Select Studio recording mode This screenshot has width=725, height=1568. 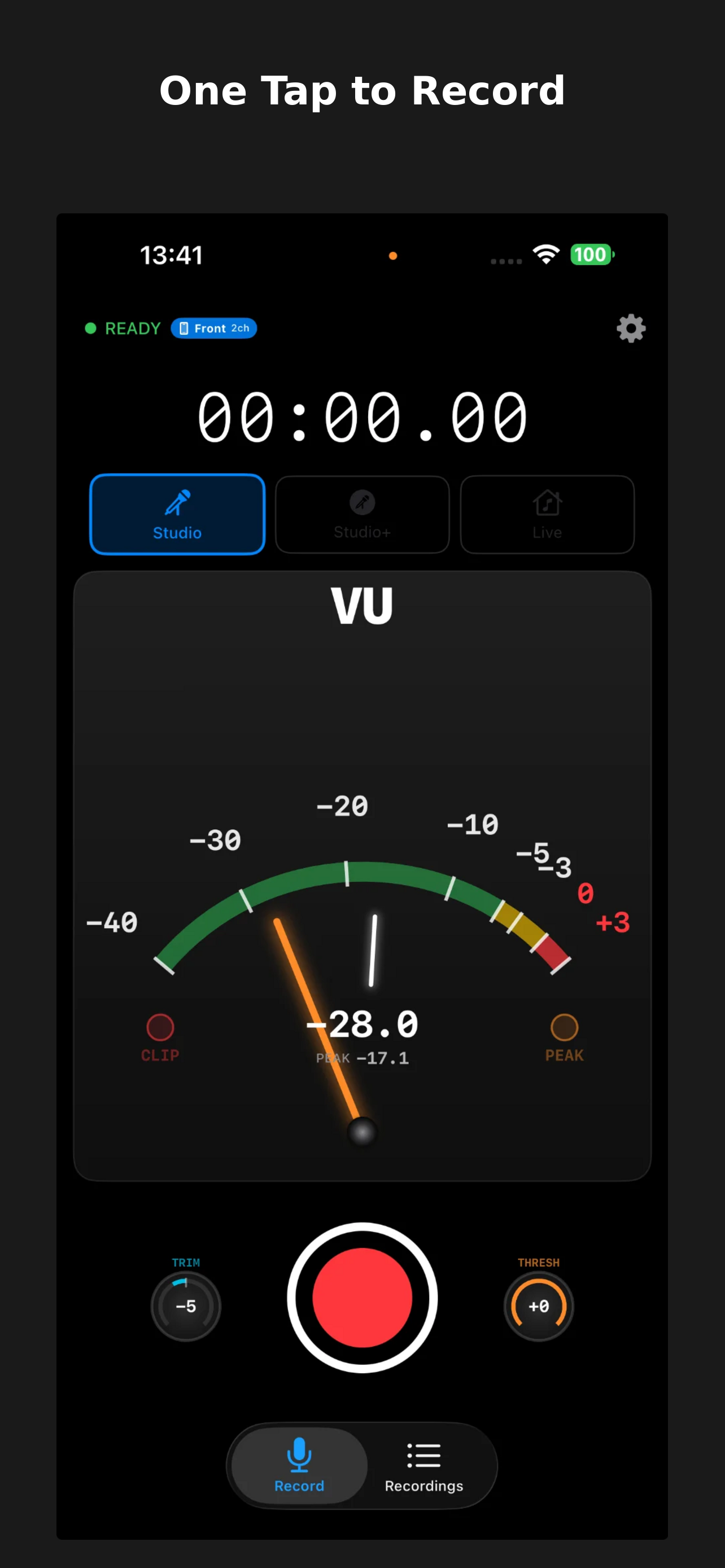177,515
